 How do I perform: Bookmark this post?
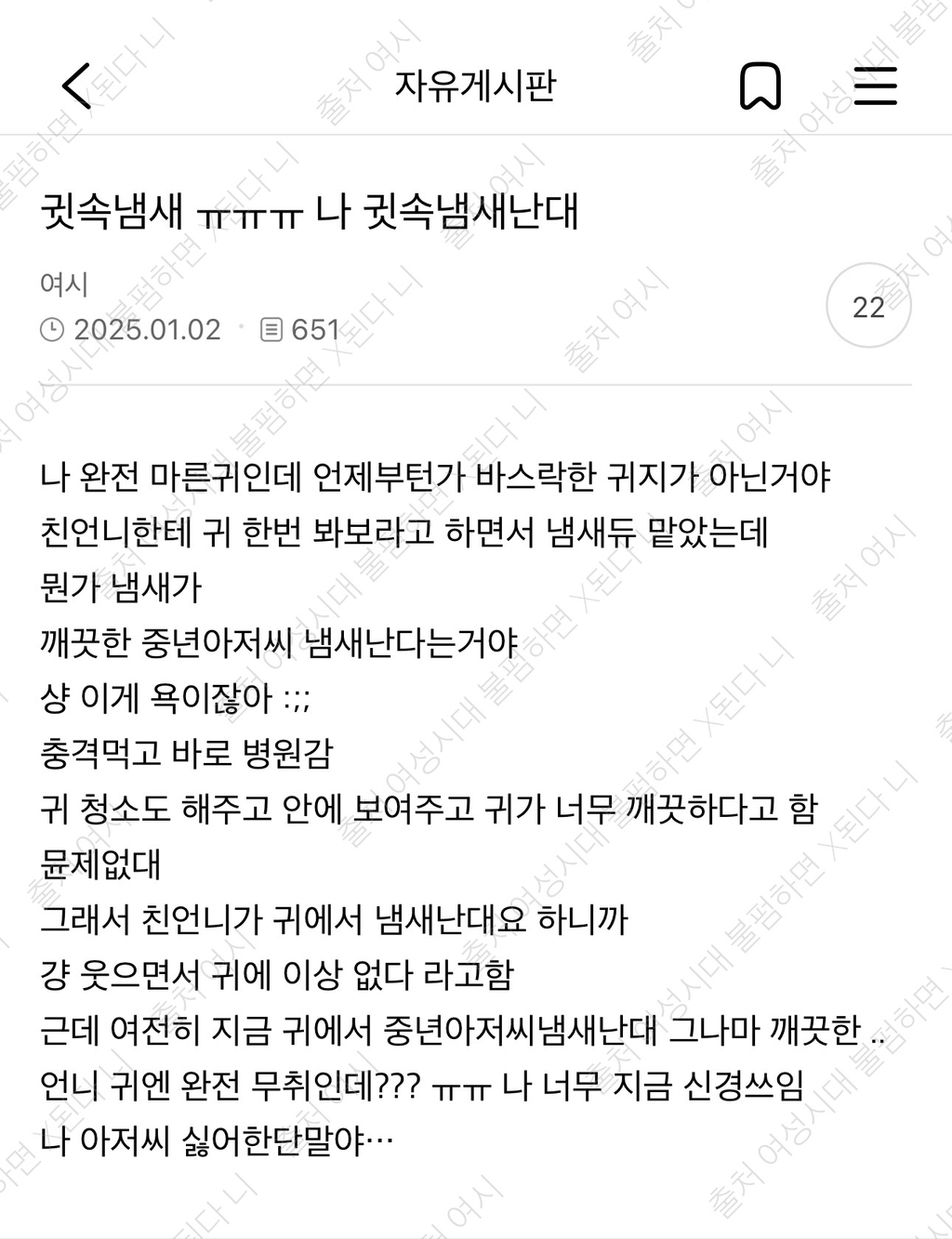click(x=760, y=86)
